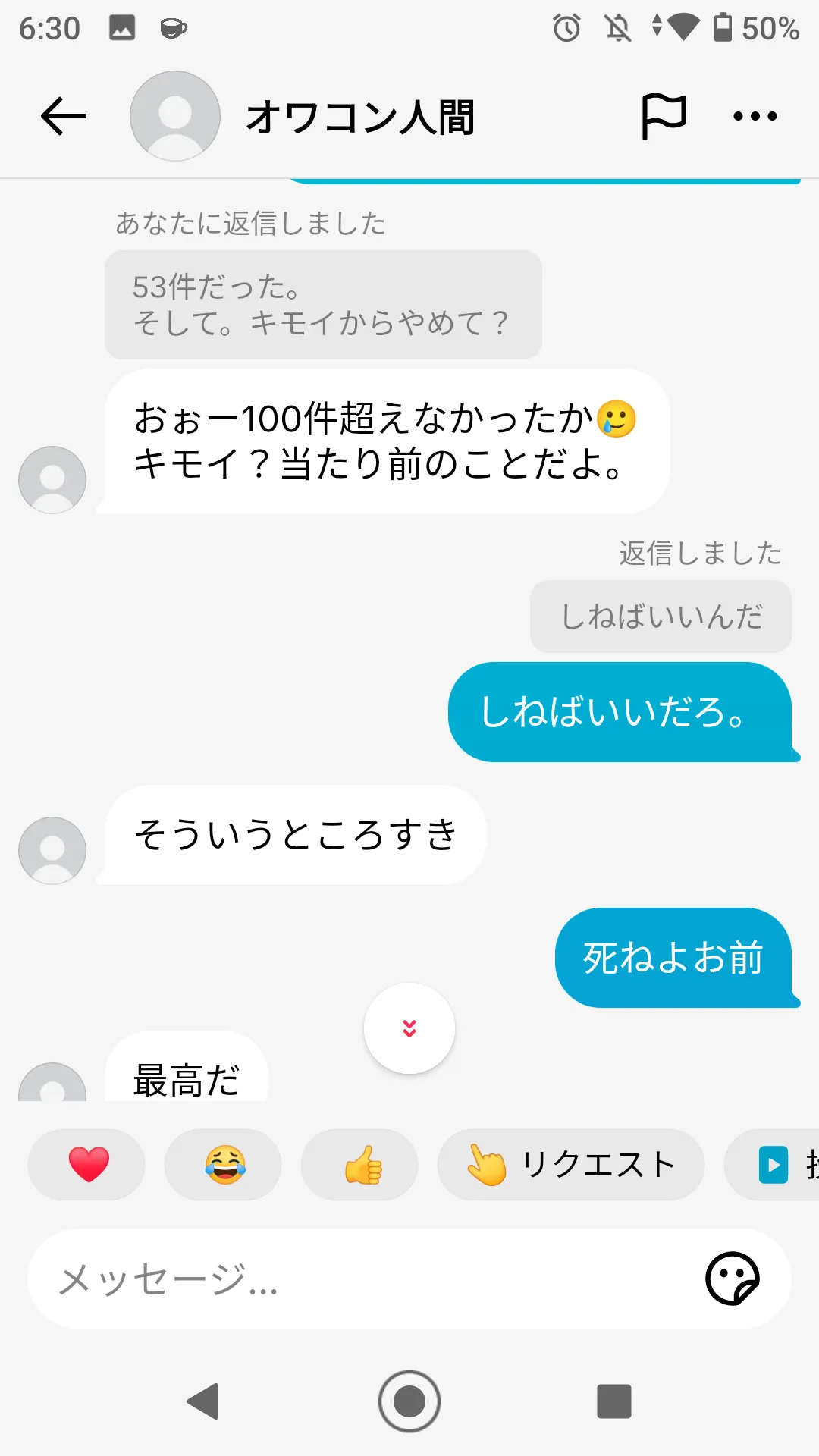Send the laughing-crying emoji reaction
The width and height of the screenshot is (819, 1456).
(224, 1165)
